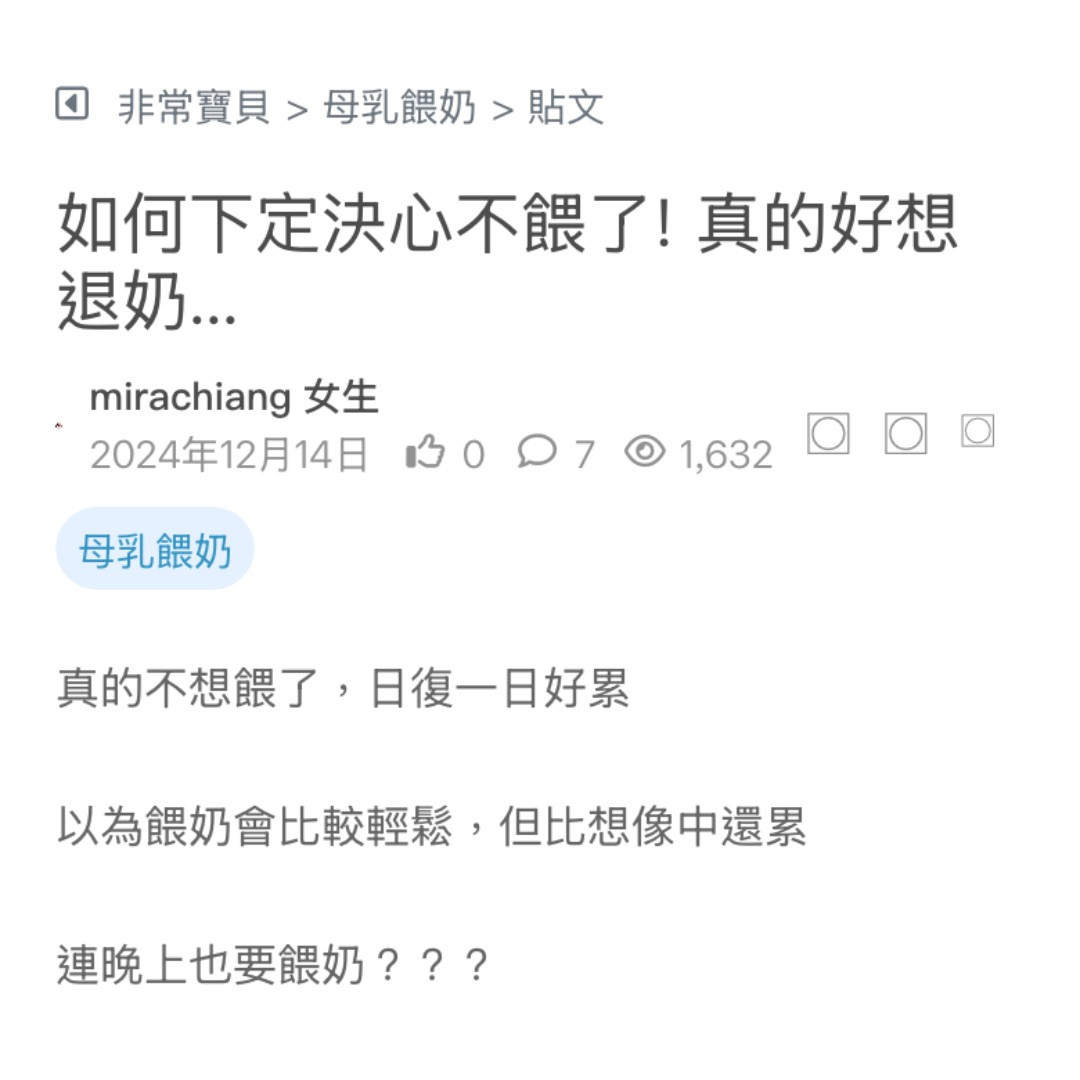Open the 貼文 breadcrumb link
Image resolution: width=1080 pixels, height=1080 pixels.
click(566, 107)
